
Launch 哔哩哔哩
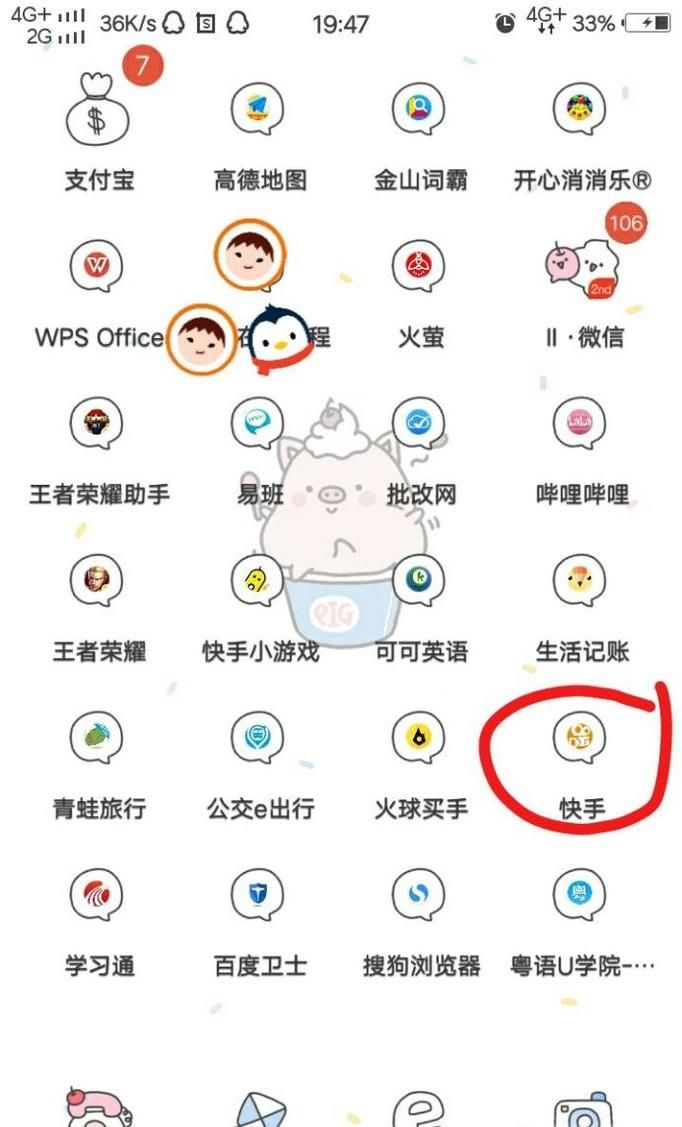point(581,424)
